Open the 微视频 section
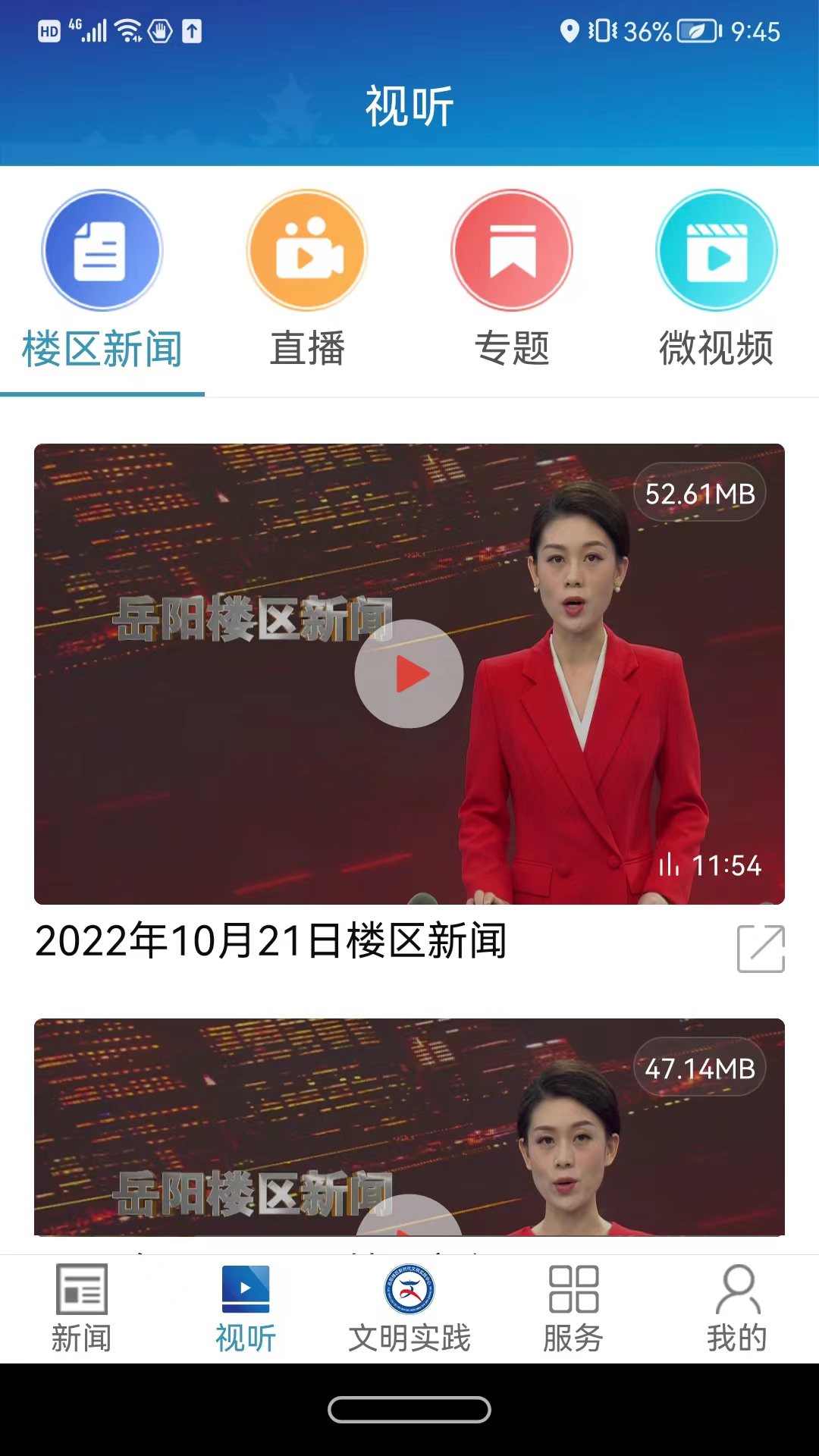The width and height of the screenshot is (819, 1456). tap(717, 281)
